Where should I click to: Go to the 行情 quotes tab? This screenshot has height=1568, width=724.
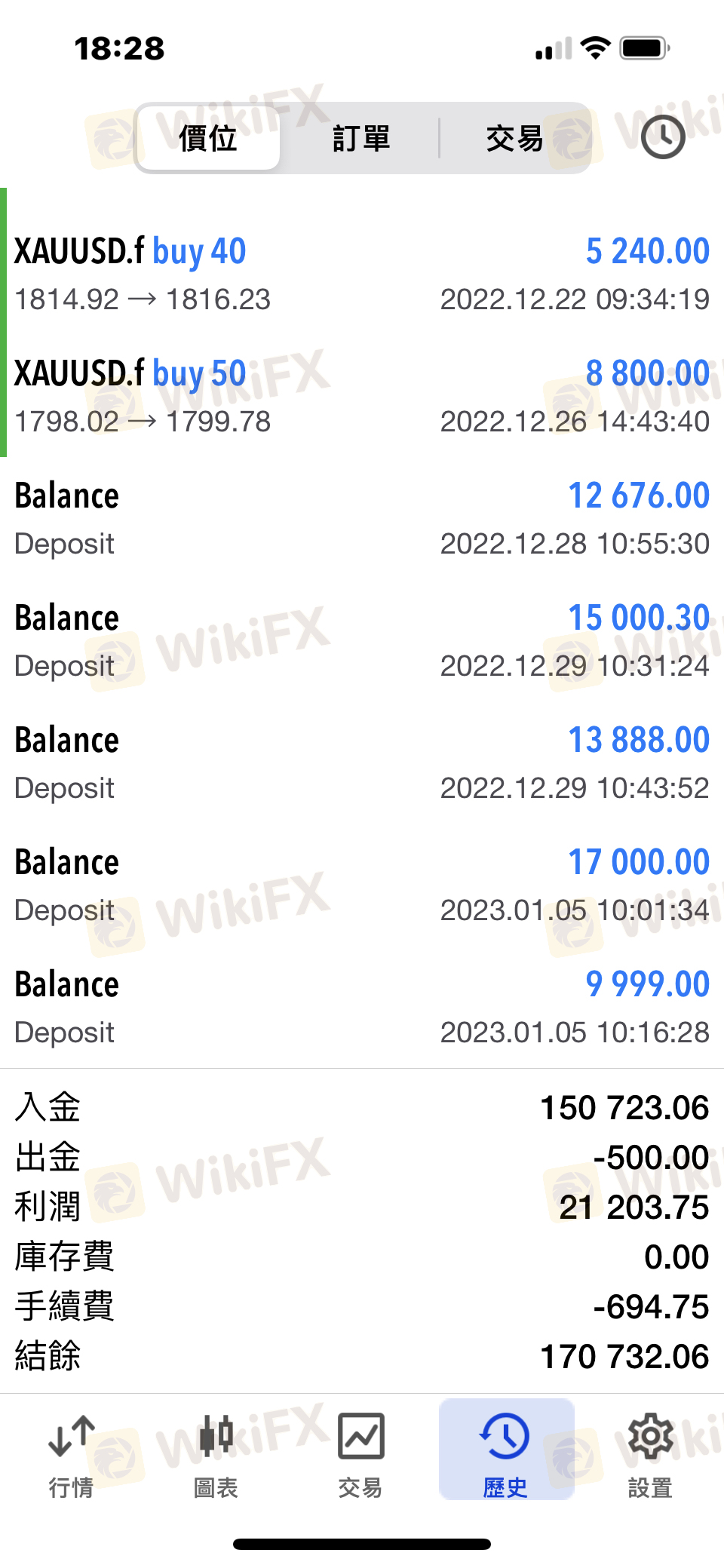72,1456
